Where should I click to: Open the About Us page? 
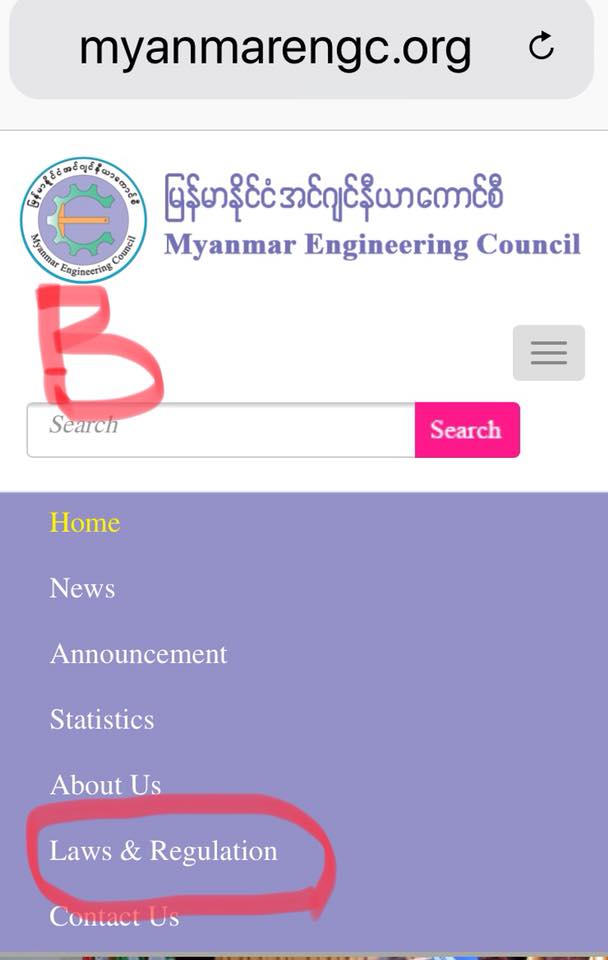pyautogui.click(x=105, y=786)
